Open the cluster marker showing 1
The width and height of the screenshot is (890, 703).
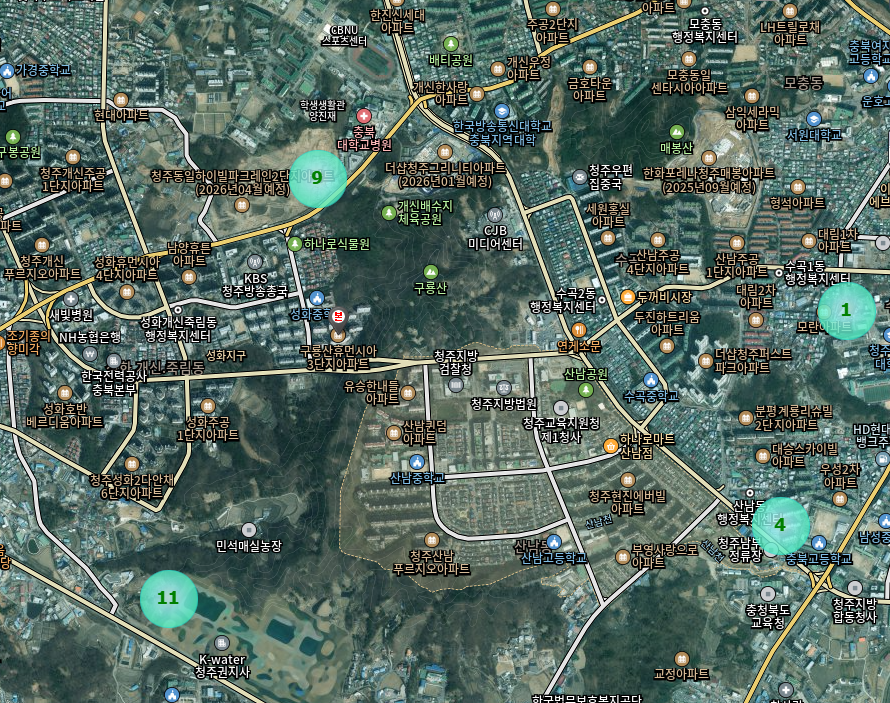(846, 311)
